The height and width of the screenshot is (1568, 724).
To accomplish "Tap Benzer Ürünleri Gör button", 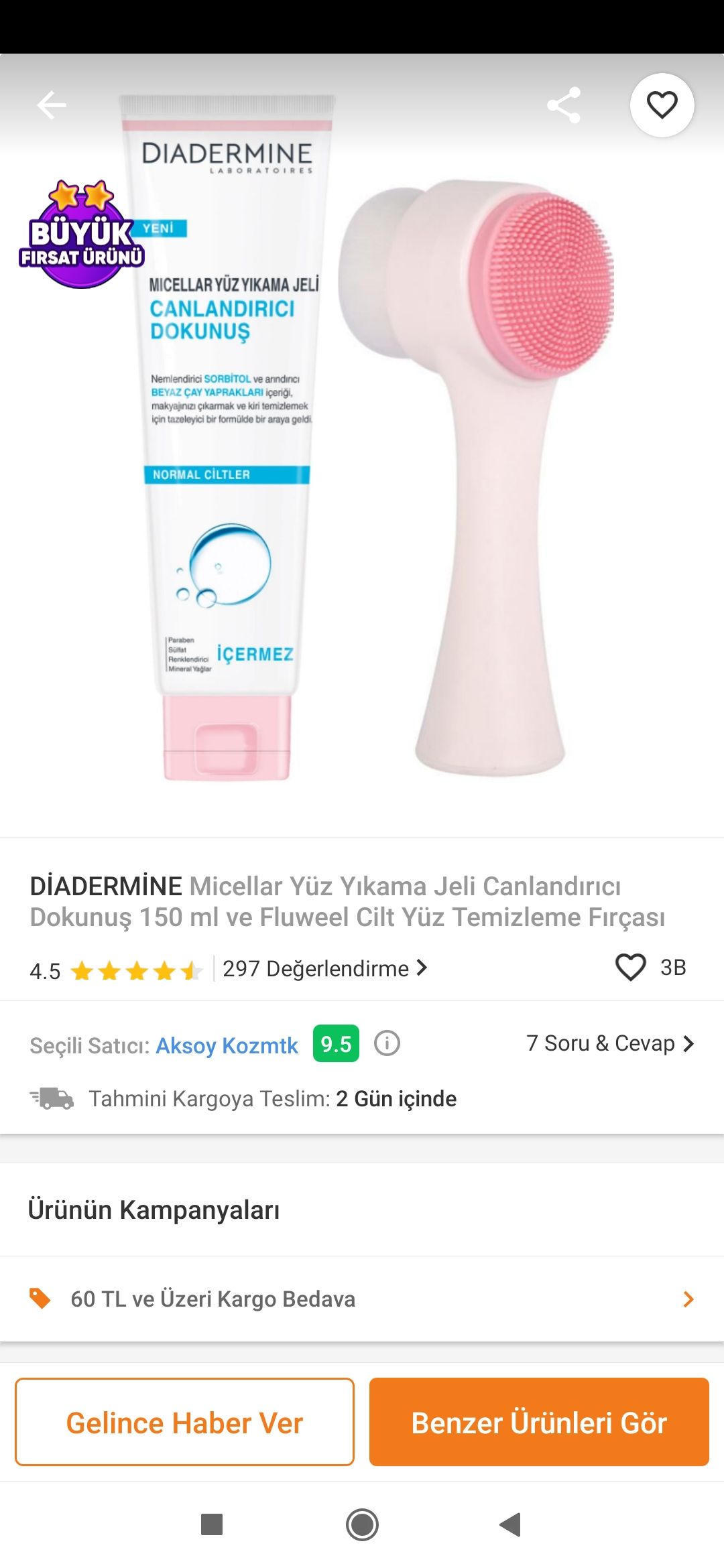I will 539,1422.
